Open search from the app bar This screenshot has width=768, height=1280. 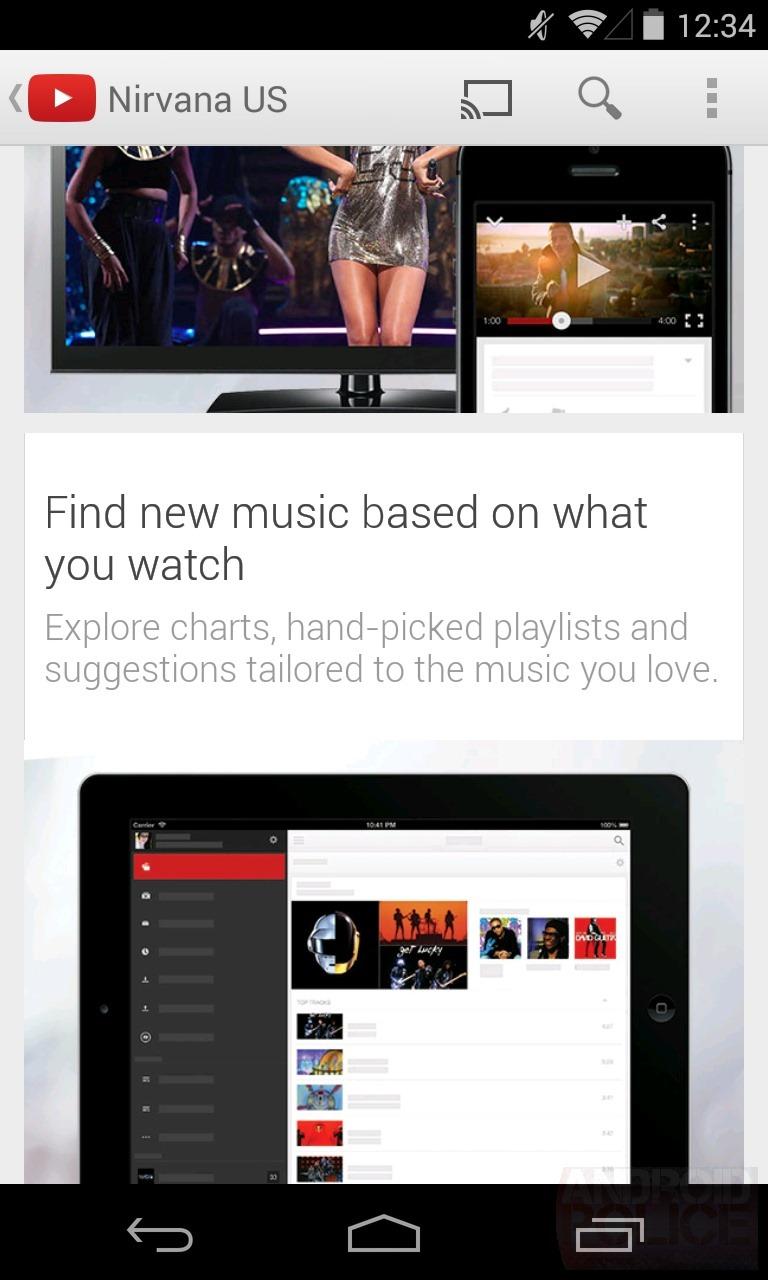[x=599, y=99]
